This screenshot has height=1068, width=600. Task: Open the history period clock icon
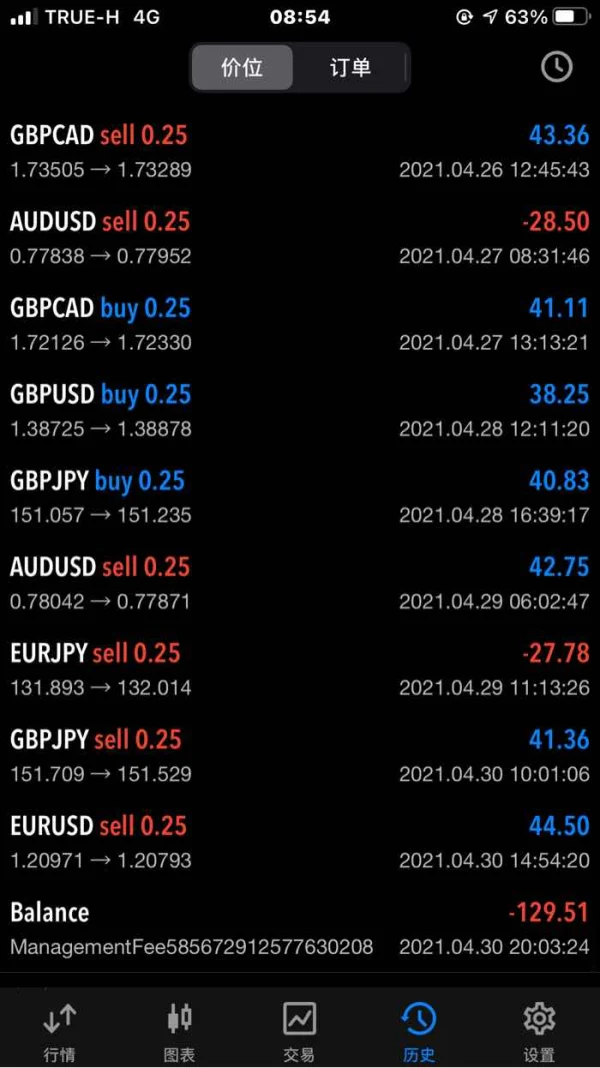[x=556, y=67]
